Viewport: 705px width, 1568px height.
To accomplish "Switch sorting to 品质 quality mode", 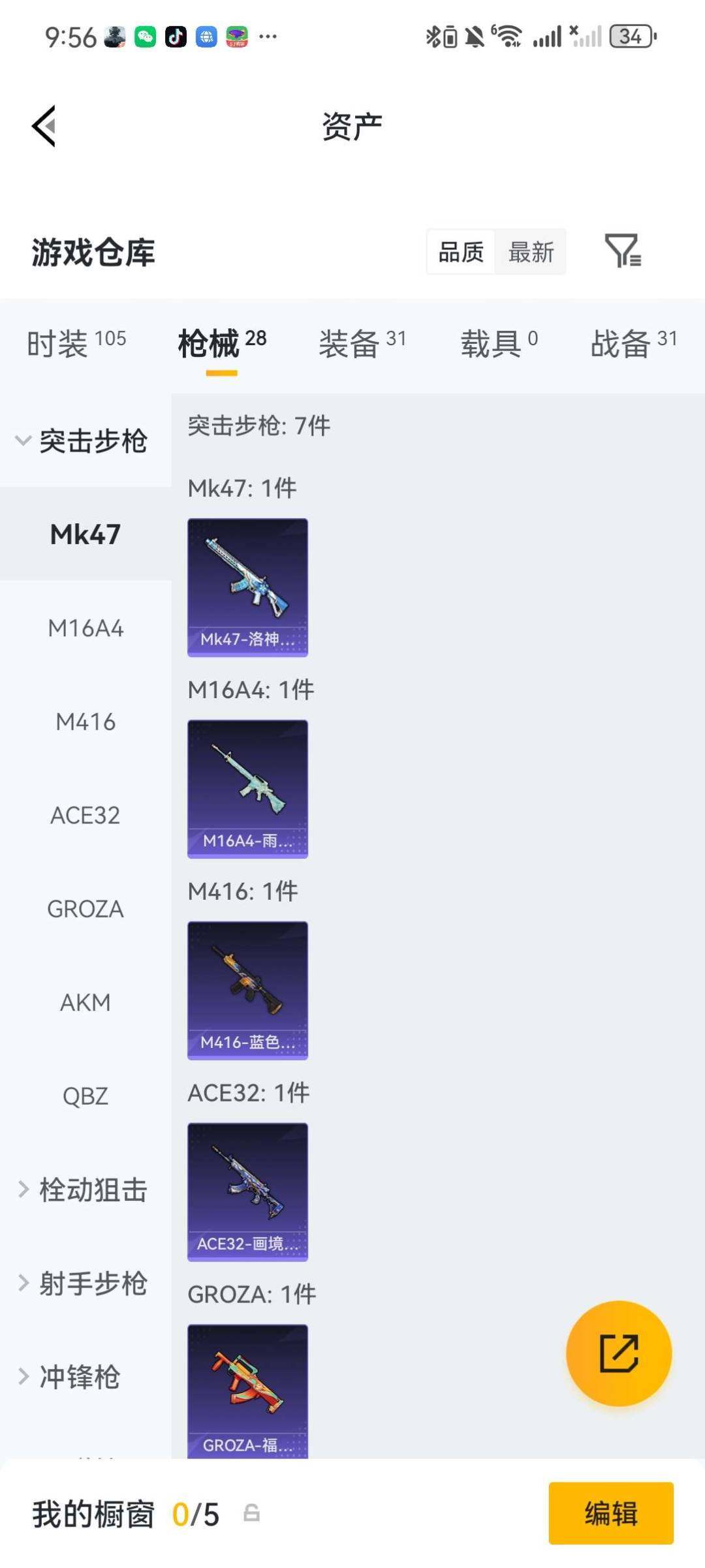I will coord(461,252).
